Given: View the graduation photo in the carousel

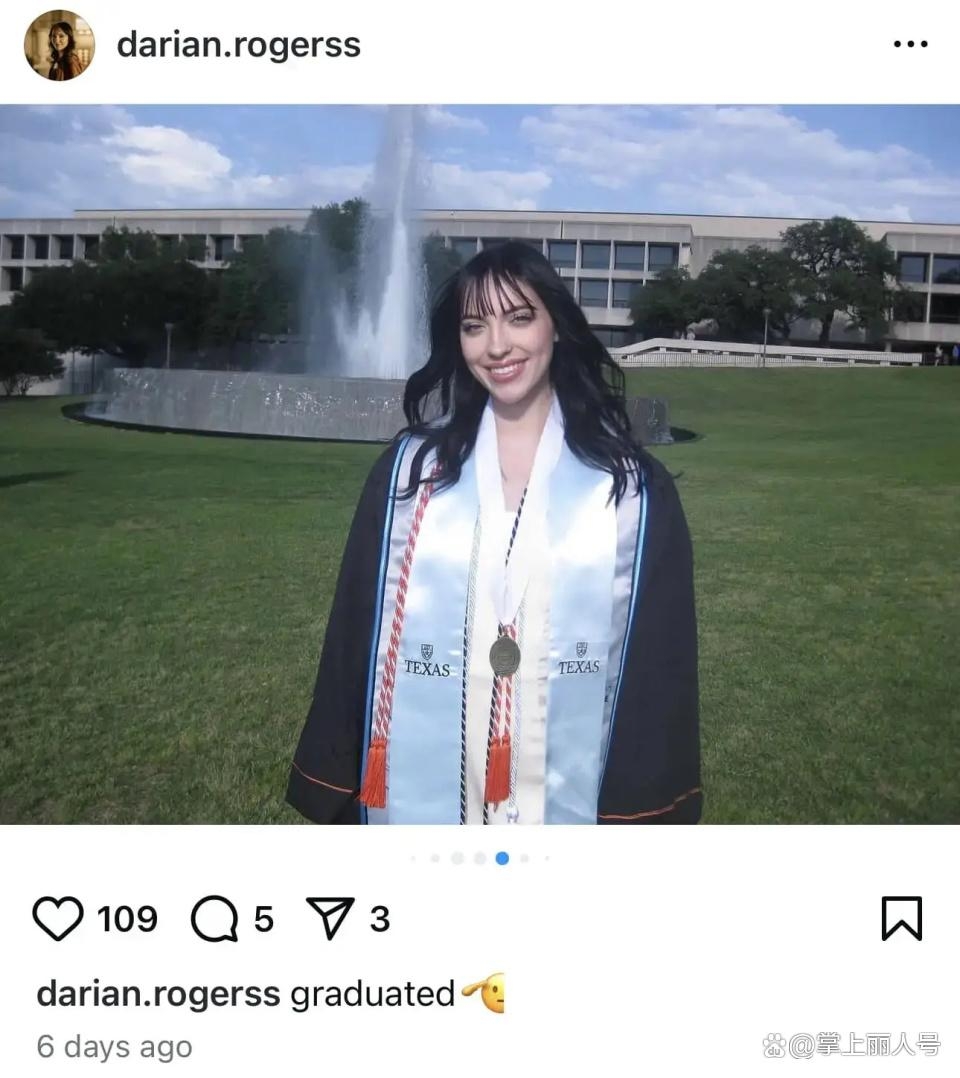Looking at the screenshot, I should pyautogui.click(x=480, y=464).
